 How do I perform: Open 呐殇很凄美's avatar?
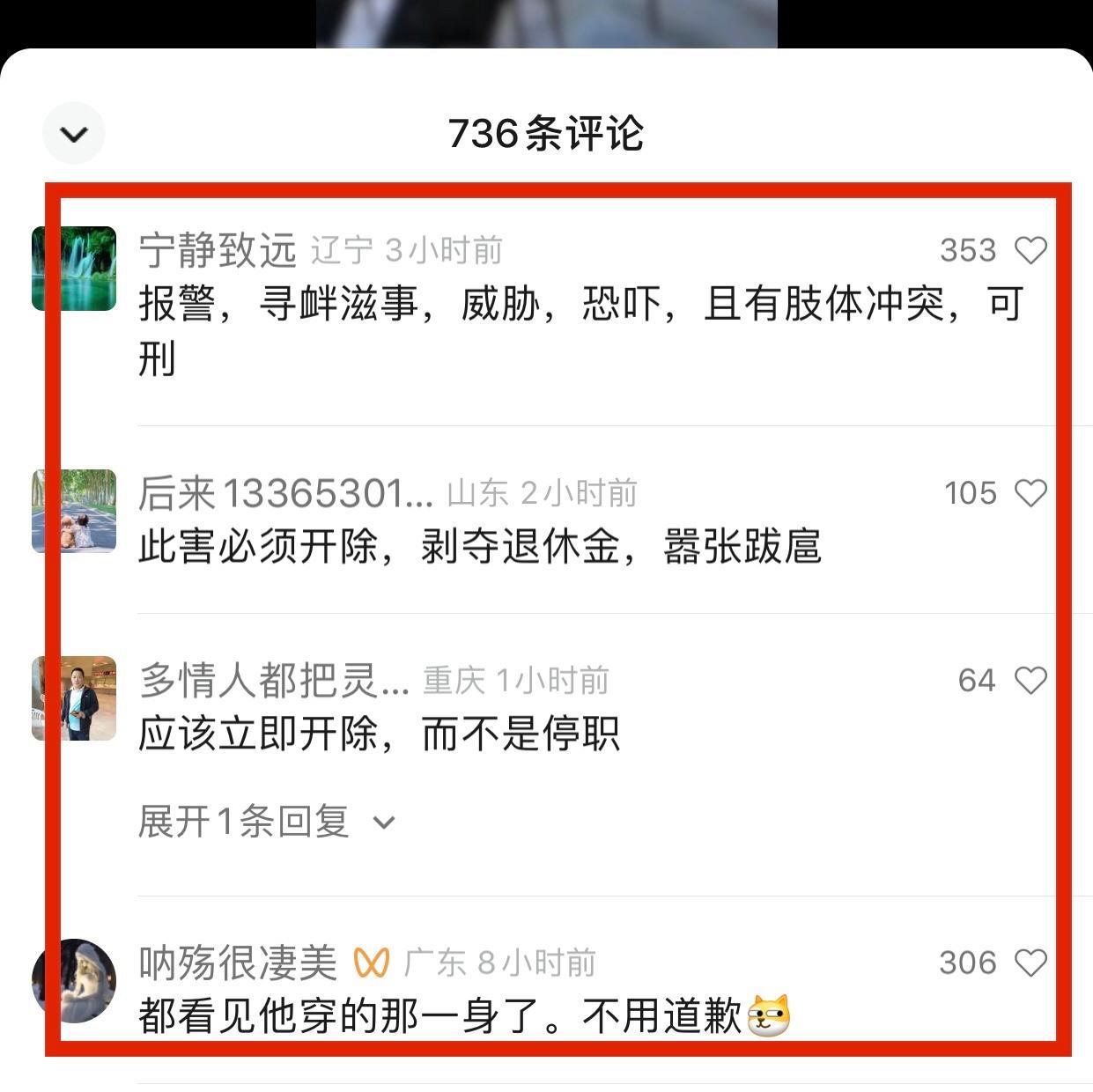[x=74, y=980]
